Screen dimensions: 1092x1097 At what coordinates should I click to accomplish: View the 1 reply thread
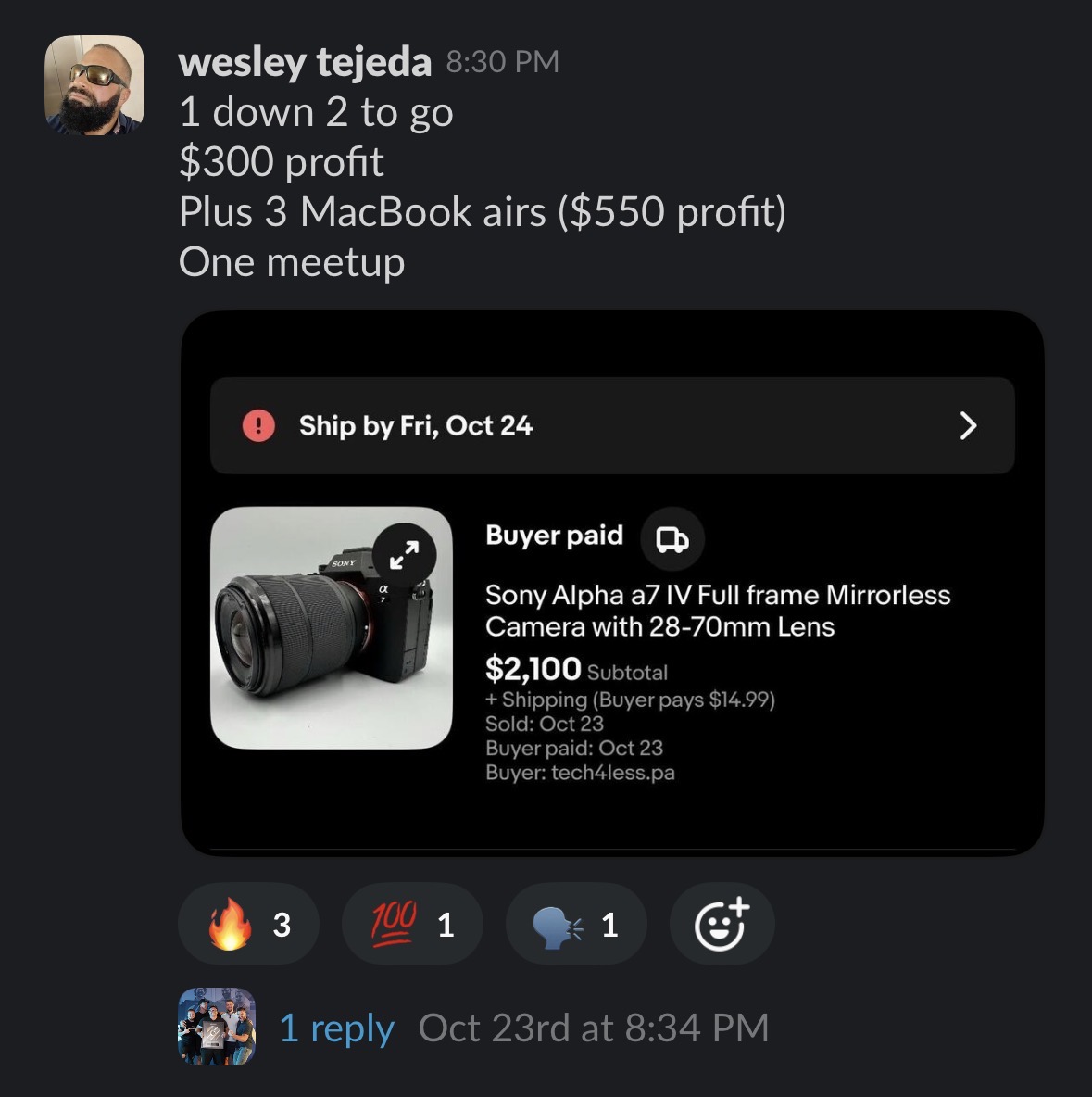point(336,1028)
